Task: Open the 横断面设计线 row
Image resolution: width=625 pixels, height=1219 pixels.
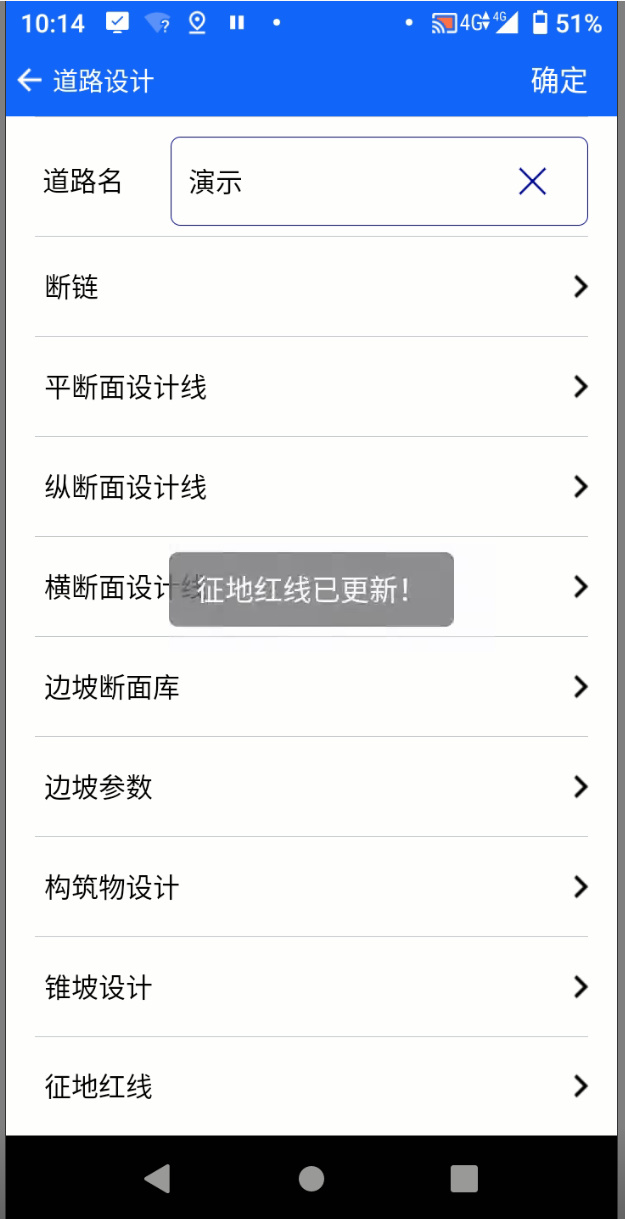Action: 311,587
